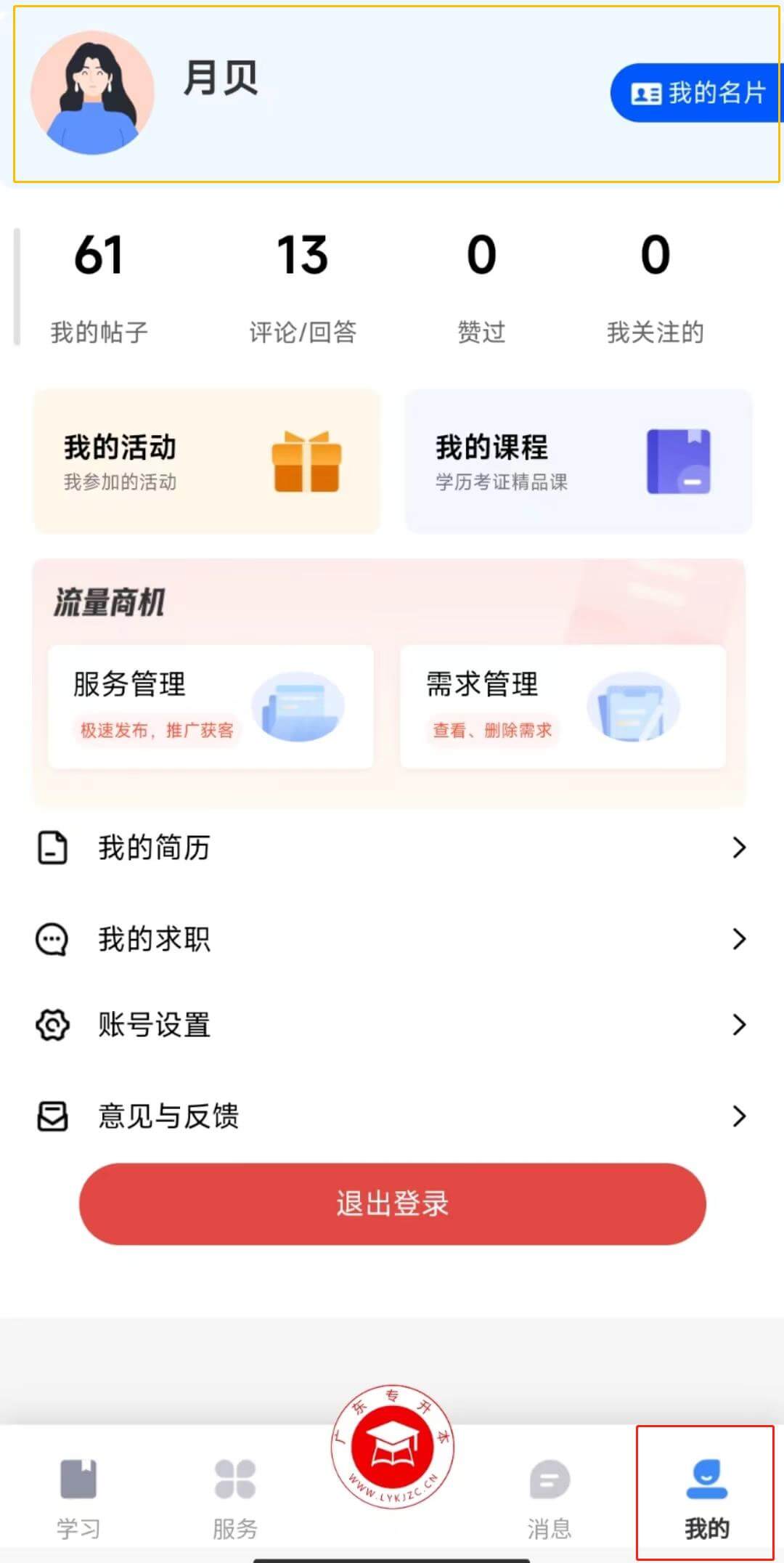Screen dimensions: 784x1563
Task: Go to 需求管理 demand management
Action: [563, 706]
